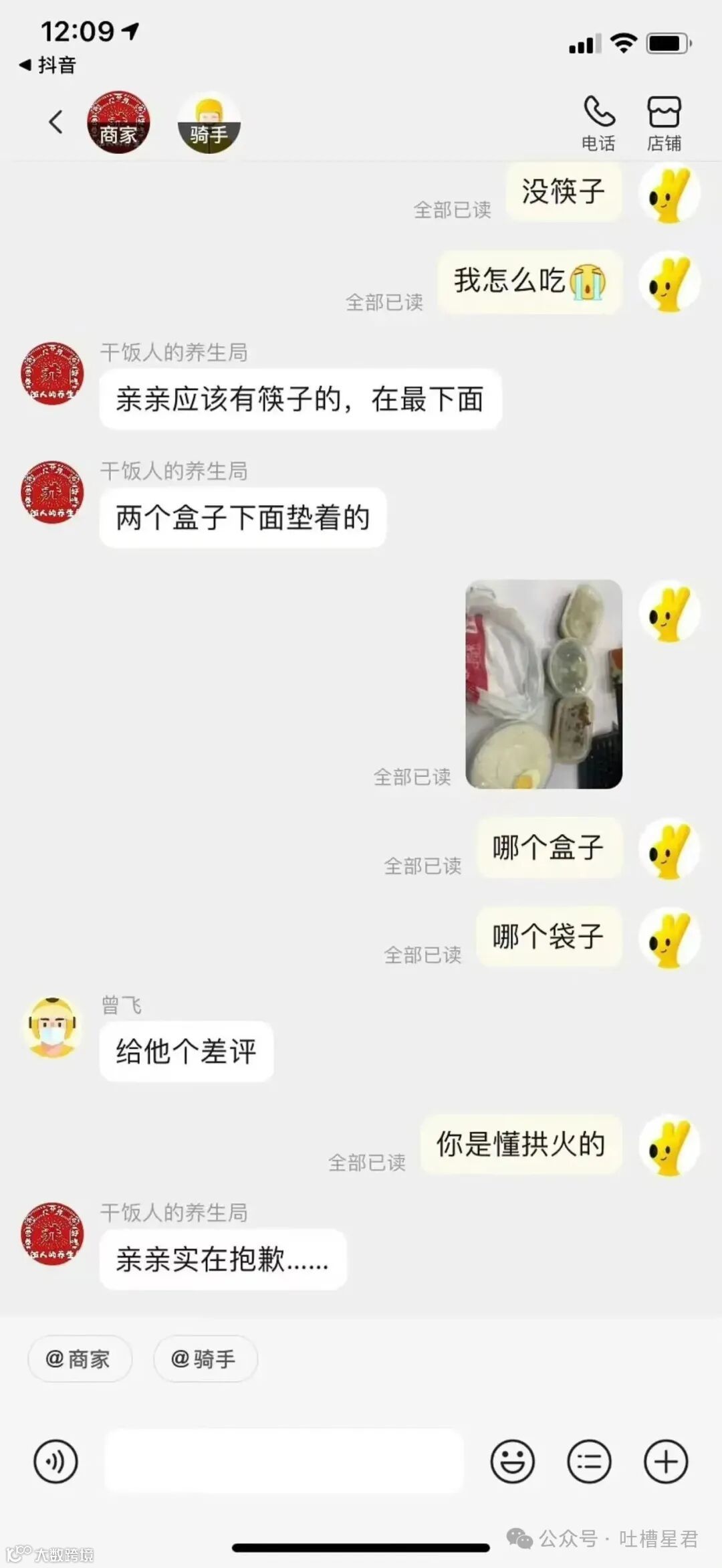Tap the back arrow to leave the chat
Viewport: 722px width, 1568px height.
(x=55, y=122)
